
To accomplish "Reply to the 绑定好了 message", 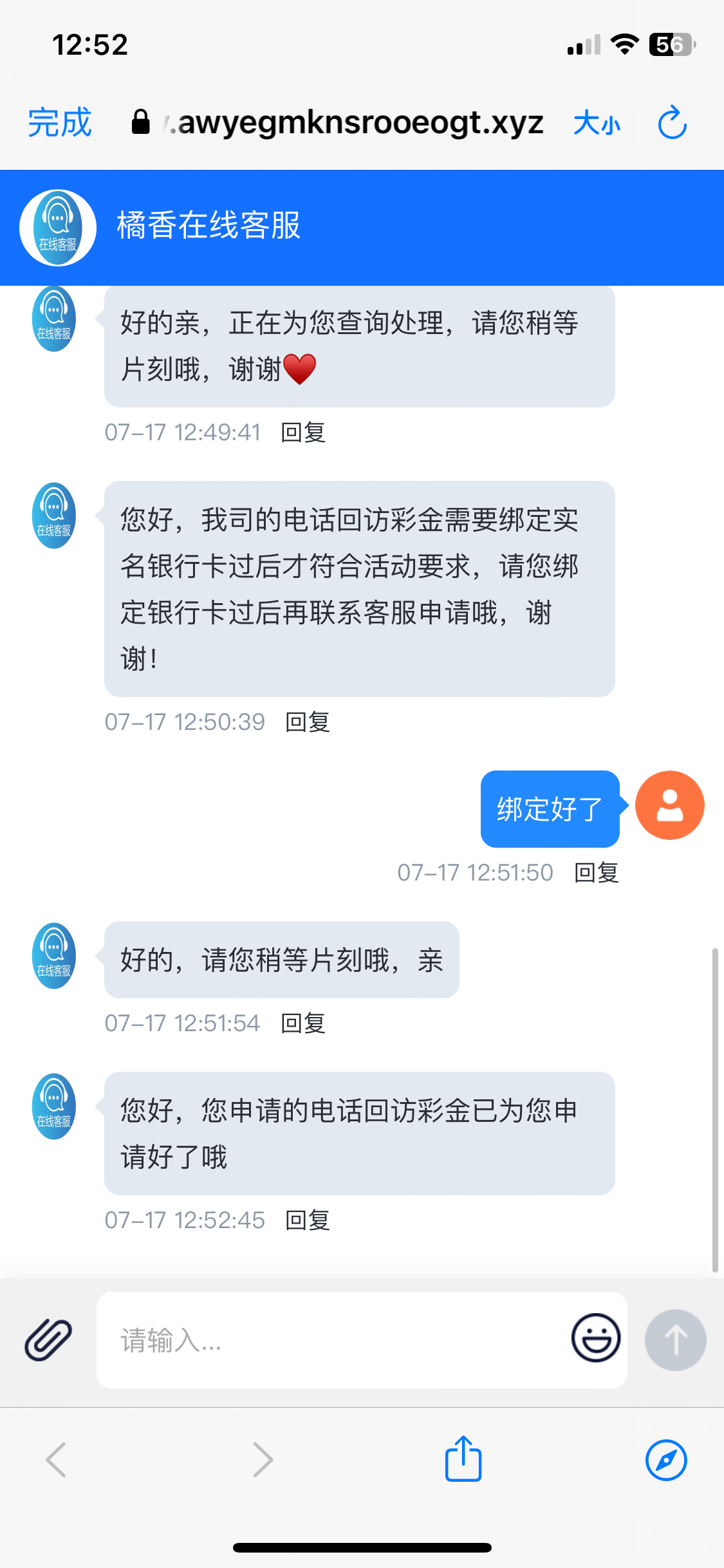I will [x=596, y=873].
